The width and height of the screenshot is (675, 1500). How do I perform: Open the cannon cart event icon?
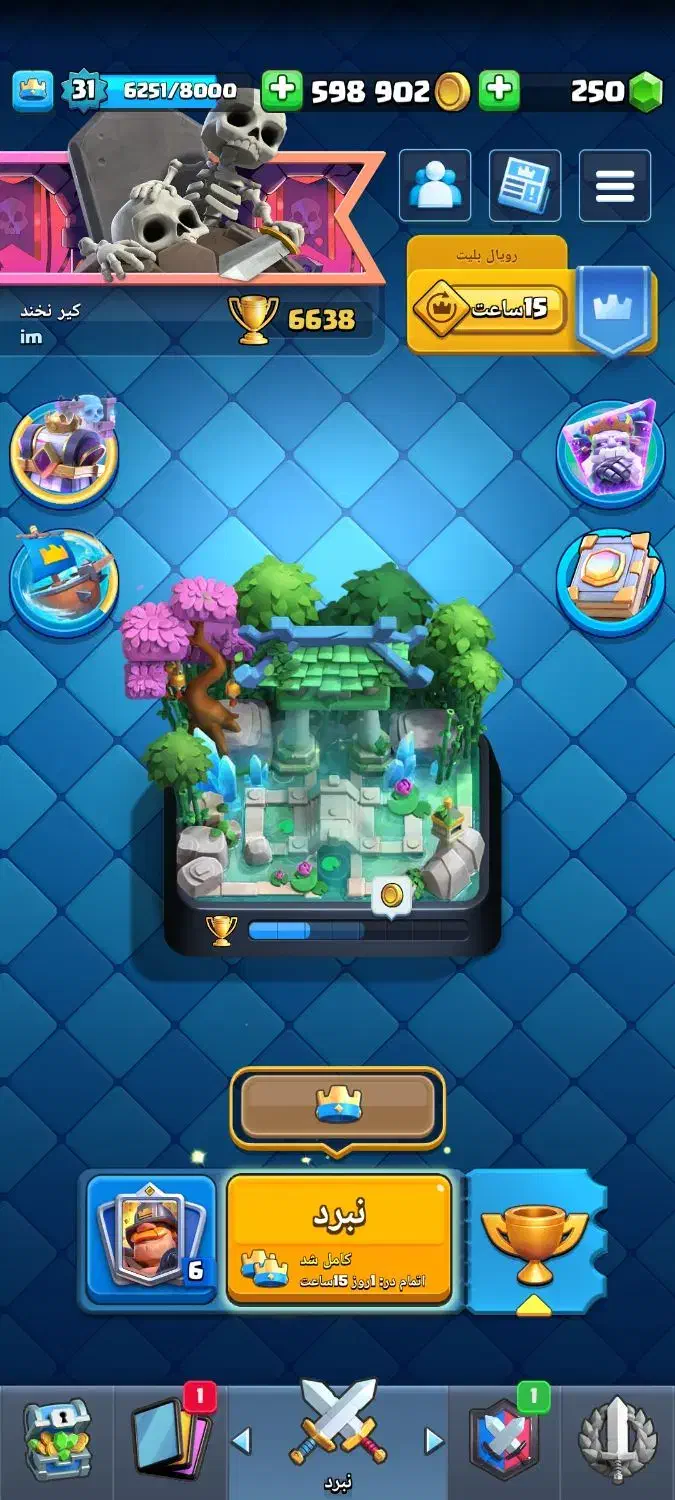pos(64,450)
